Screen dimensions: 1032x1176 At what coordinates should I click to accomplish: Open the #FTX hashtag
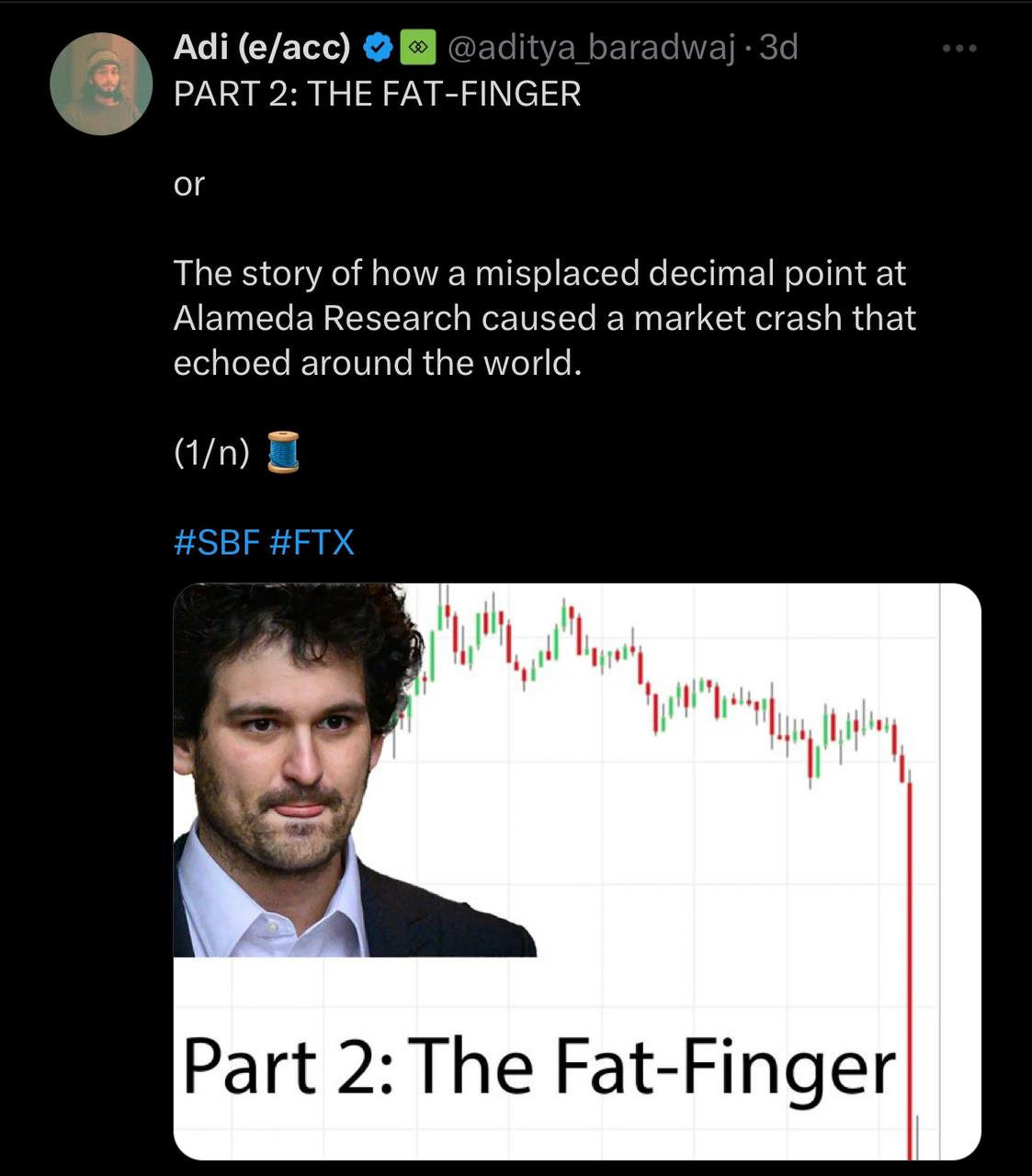coord(312,542)
